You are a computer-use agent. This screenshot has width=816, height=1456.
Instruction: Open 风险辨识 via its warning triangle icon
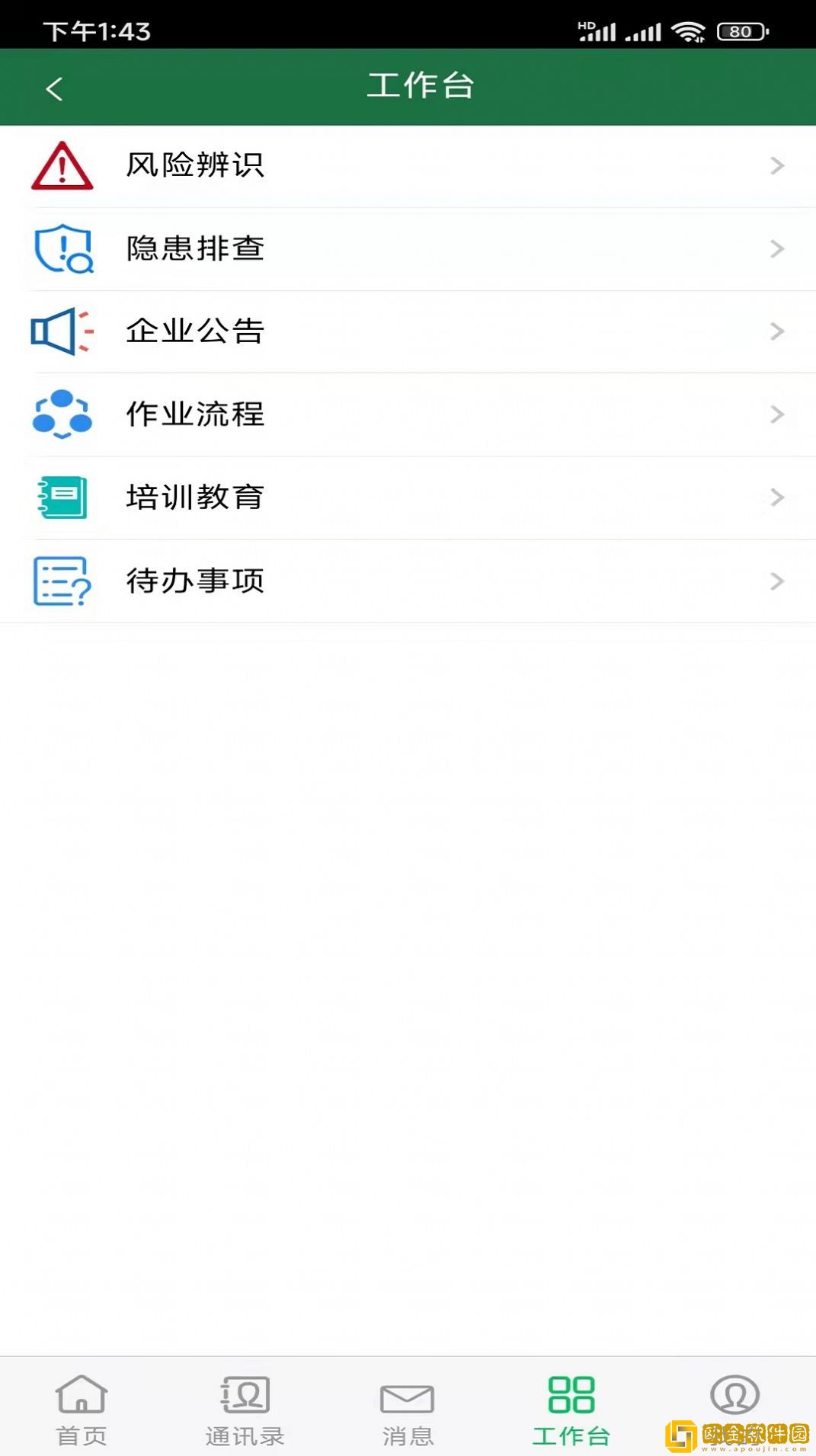click(x=62, y=166)
